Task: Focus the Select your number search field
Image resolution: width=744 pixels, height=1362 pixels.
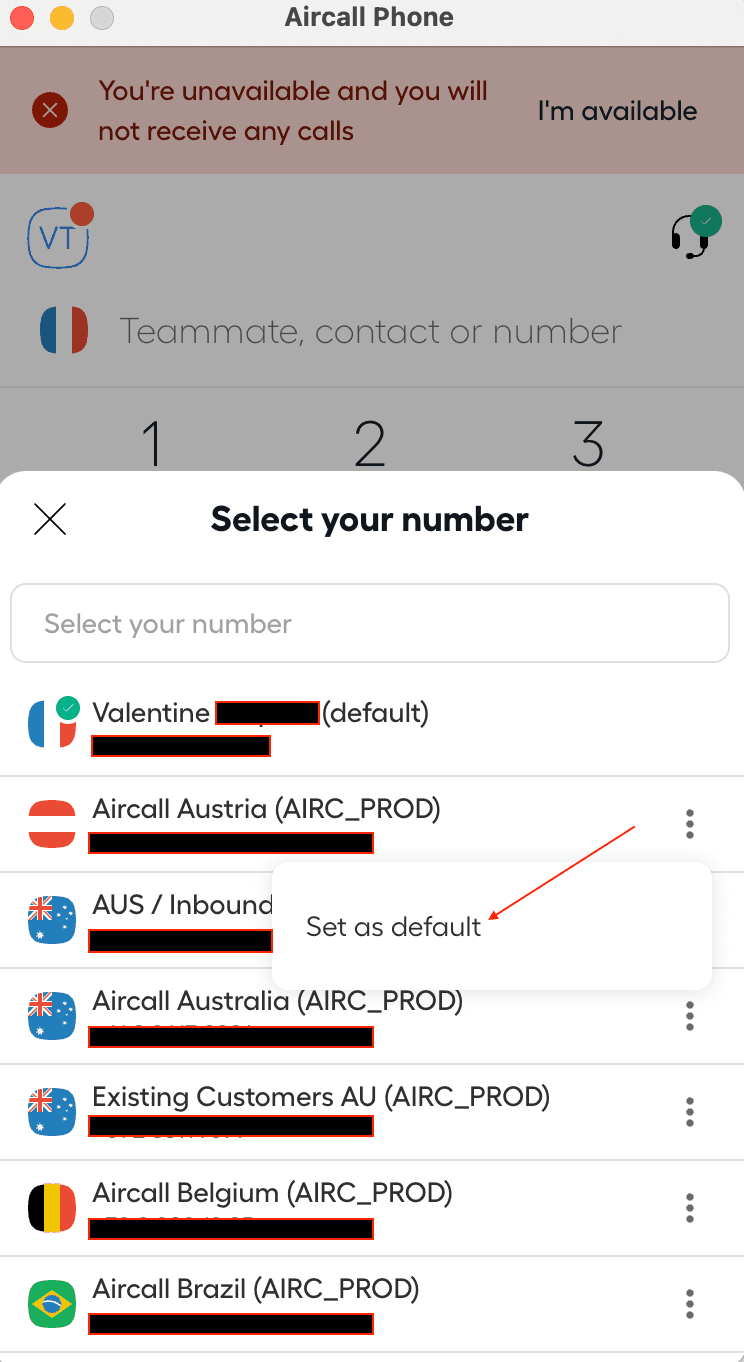Action: pyautogui.click(x=370, y=624)
